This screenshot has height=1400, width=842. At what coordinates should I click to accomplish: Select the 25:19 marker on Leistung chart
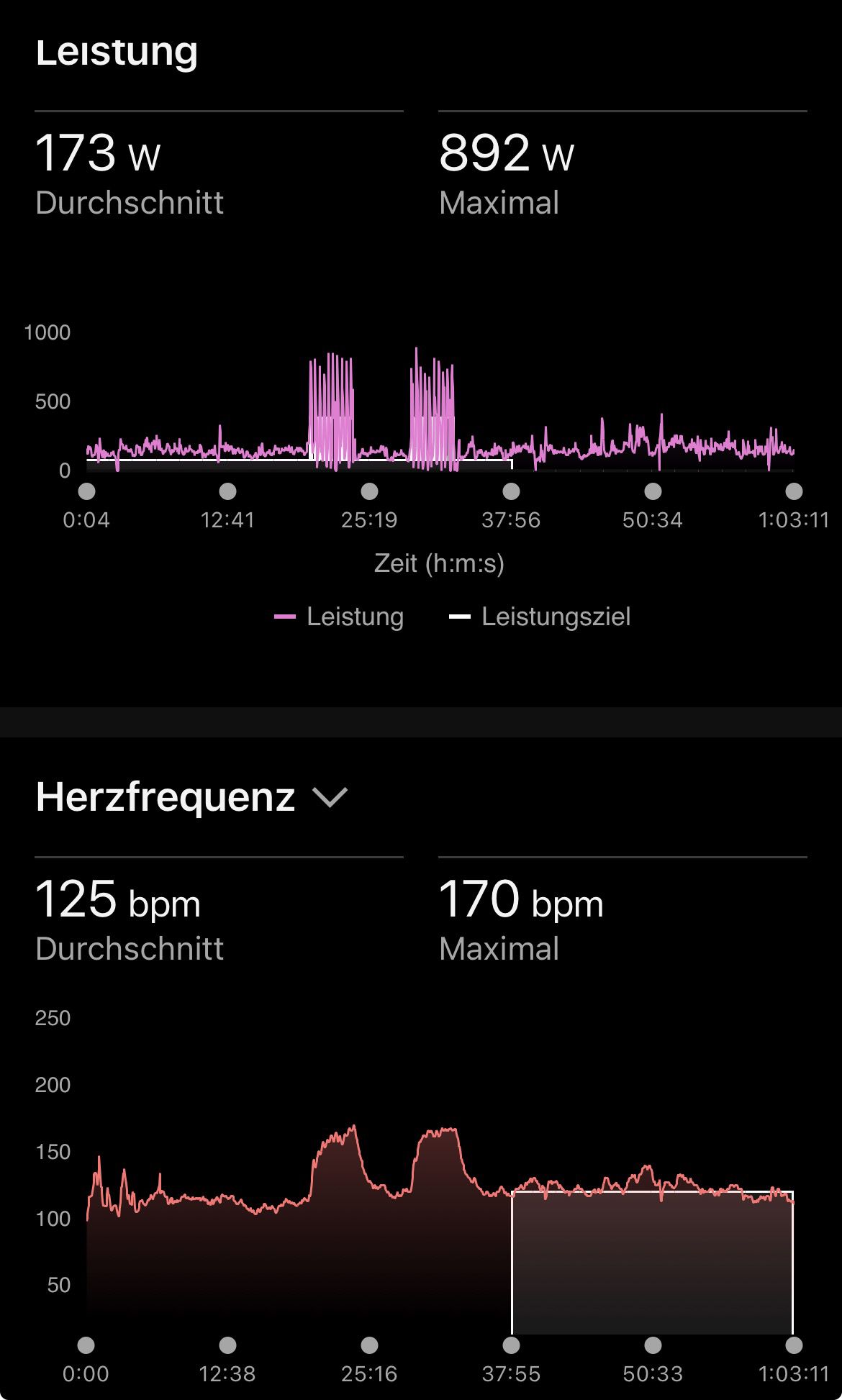click(369, 491)
